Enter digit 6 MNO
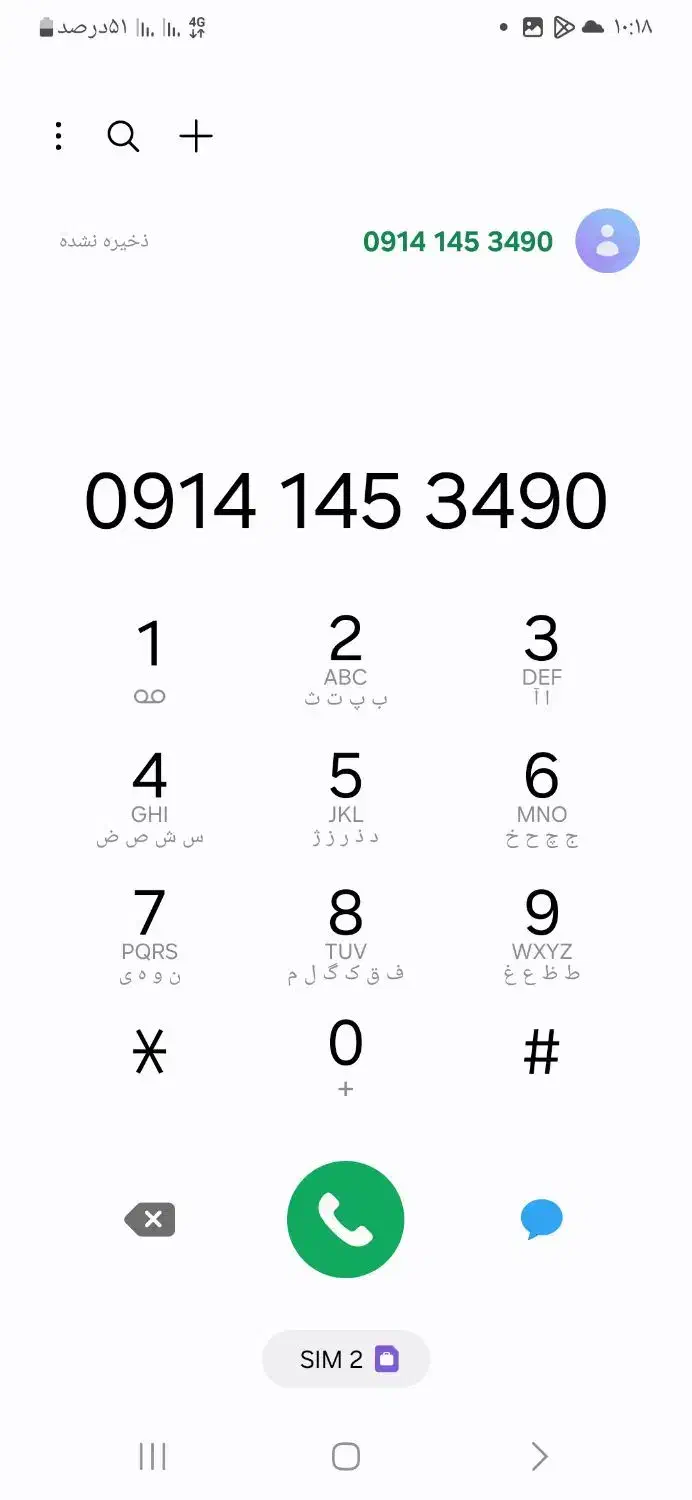 coord(541,797)
